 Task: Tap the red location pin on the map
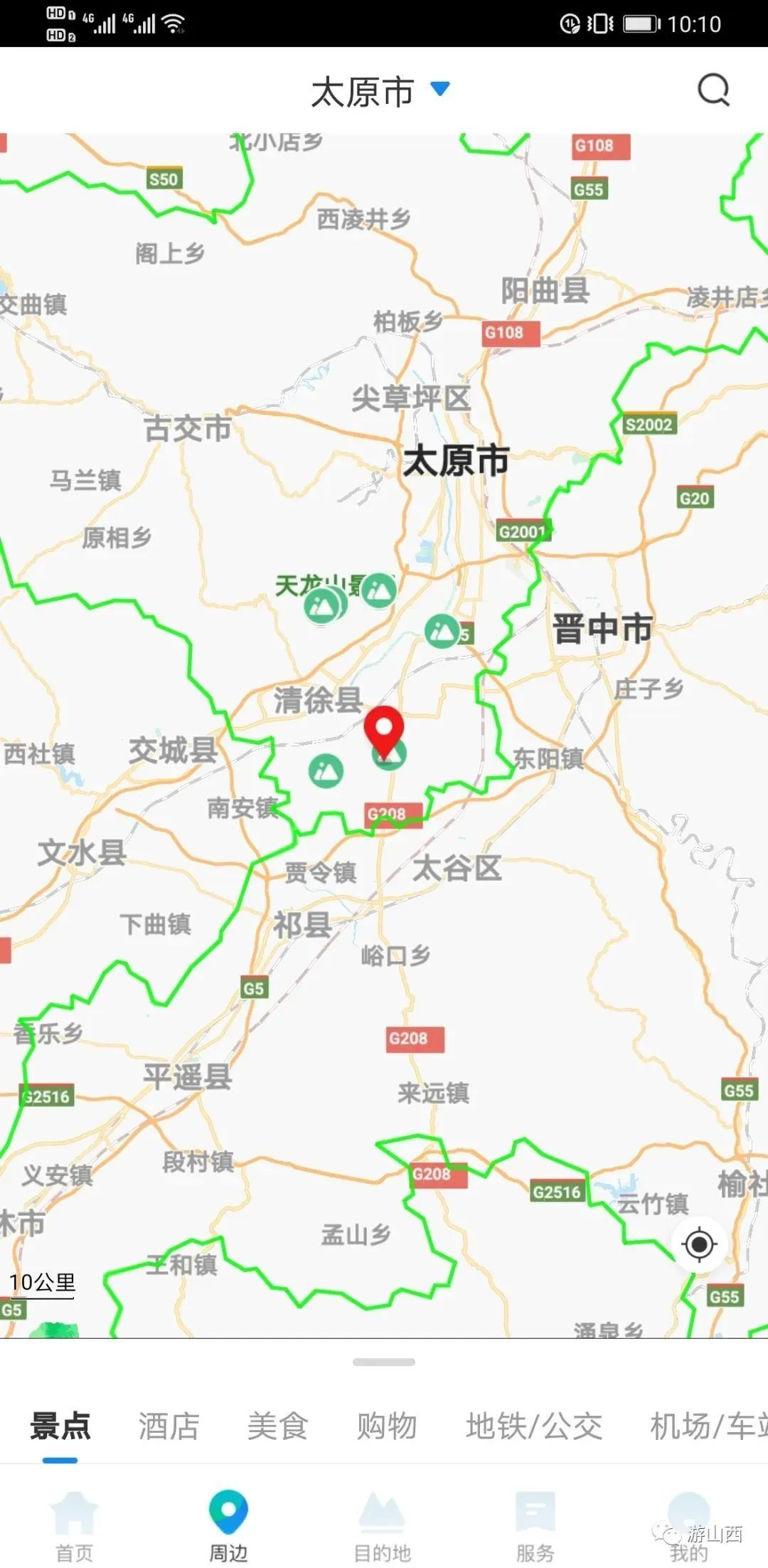click(x=384, y=731)
